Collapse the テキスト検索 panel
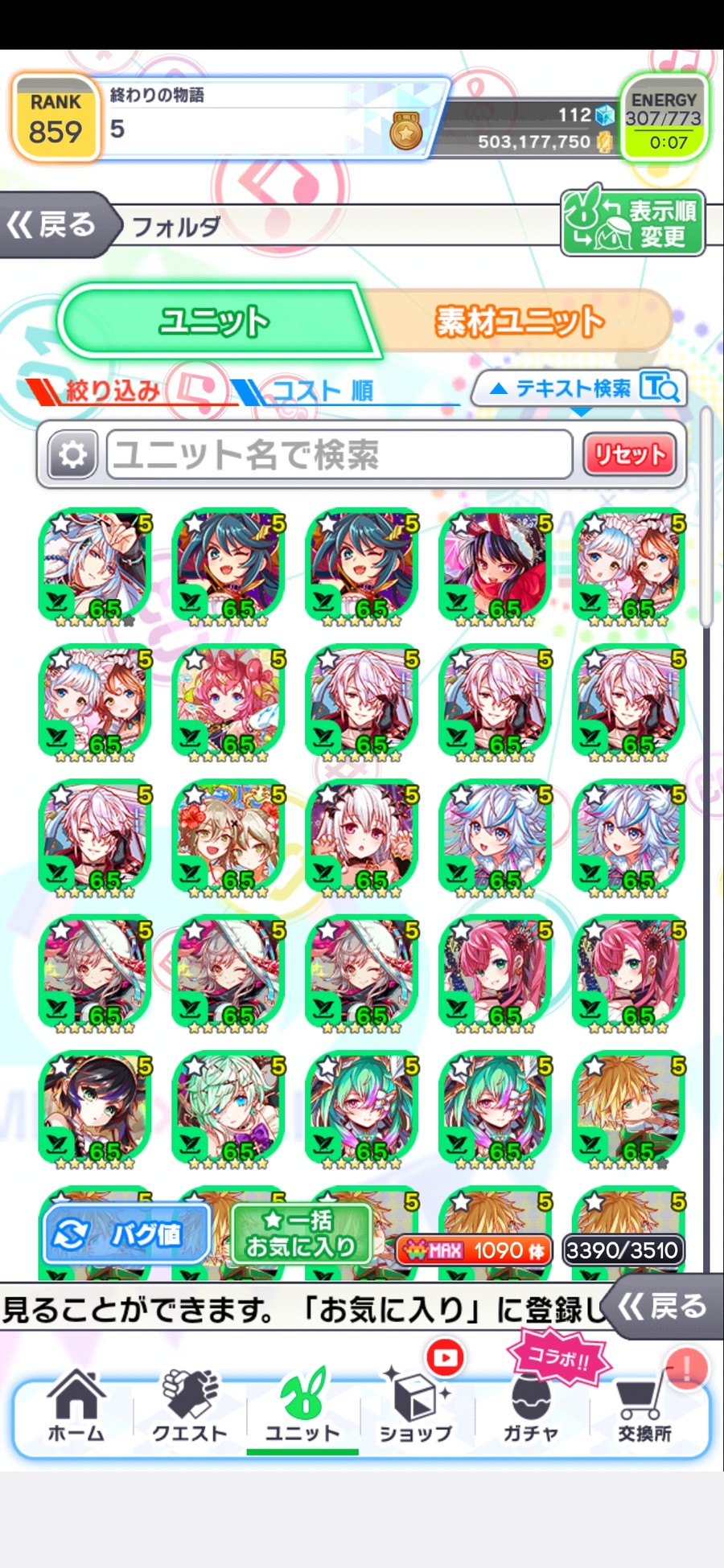The width and height of the screenshot is (724, 1568). pos(579,389)
